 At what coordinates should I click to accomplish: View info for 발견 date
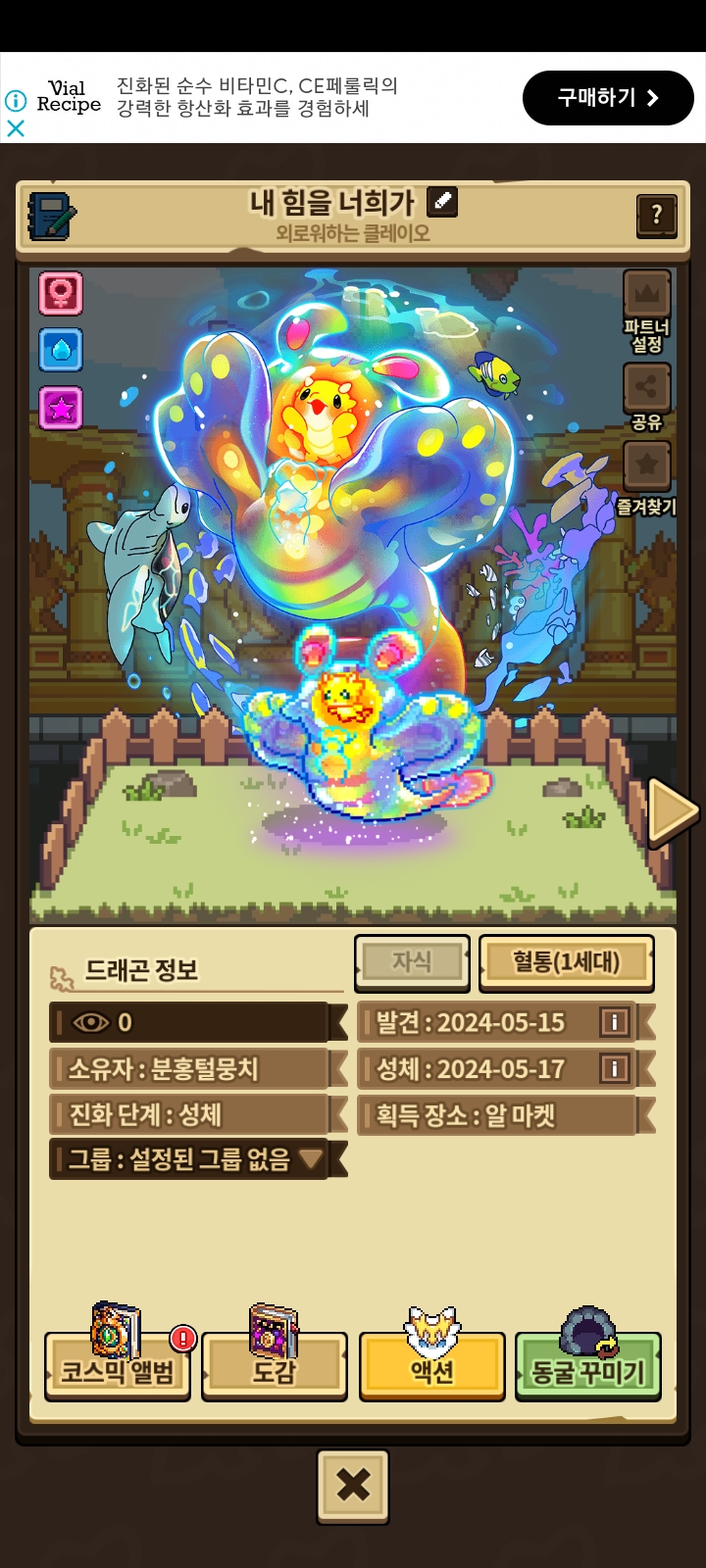point(614,1022)
